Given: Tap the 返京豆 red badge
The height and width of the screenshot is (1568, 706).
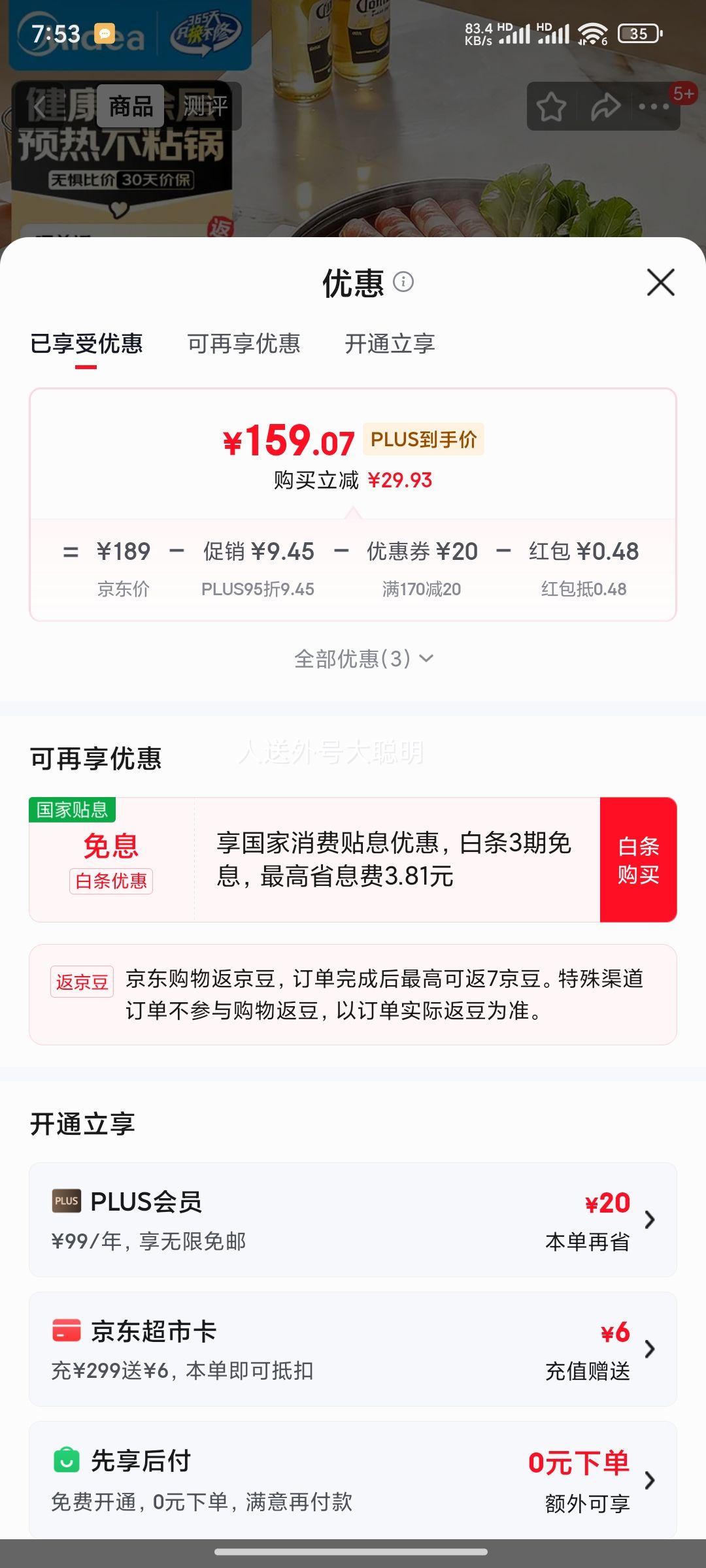Looking at the screenshot, I should tap(81, 979).
